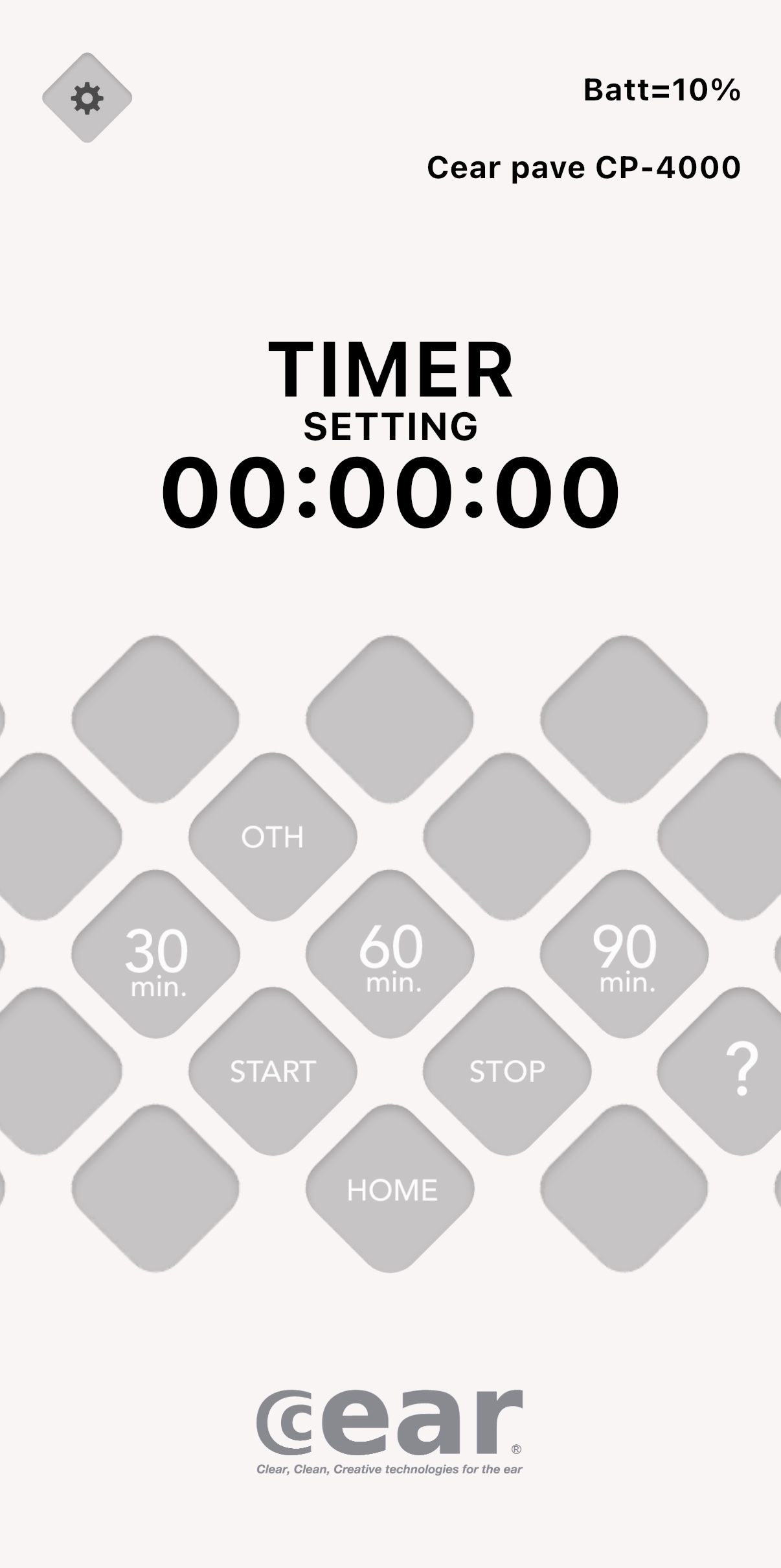Tap START to begin the timer

click(x=273, y=1072)
